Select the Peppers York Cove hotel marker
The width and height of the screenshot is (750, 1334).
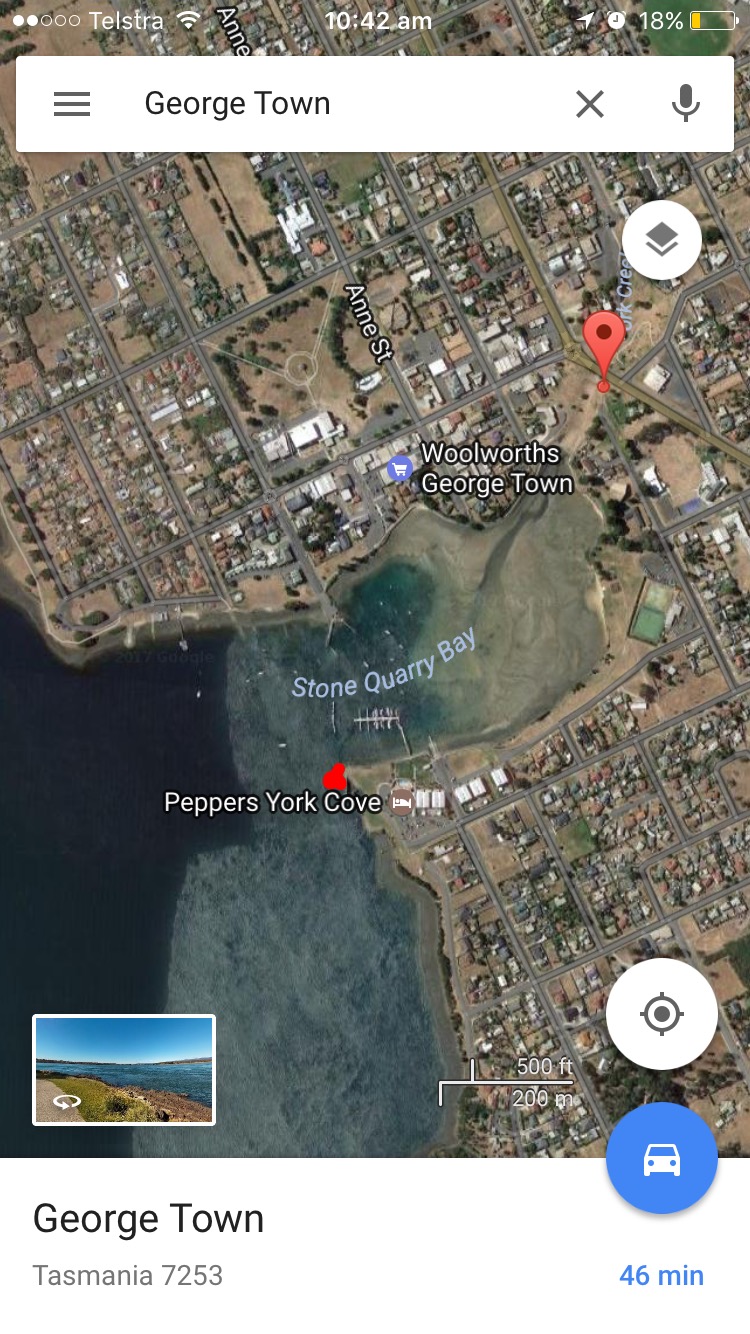401,802
